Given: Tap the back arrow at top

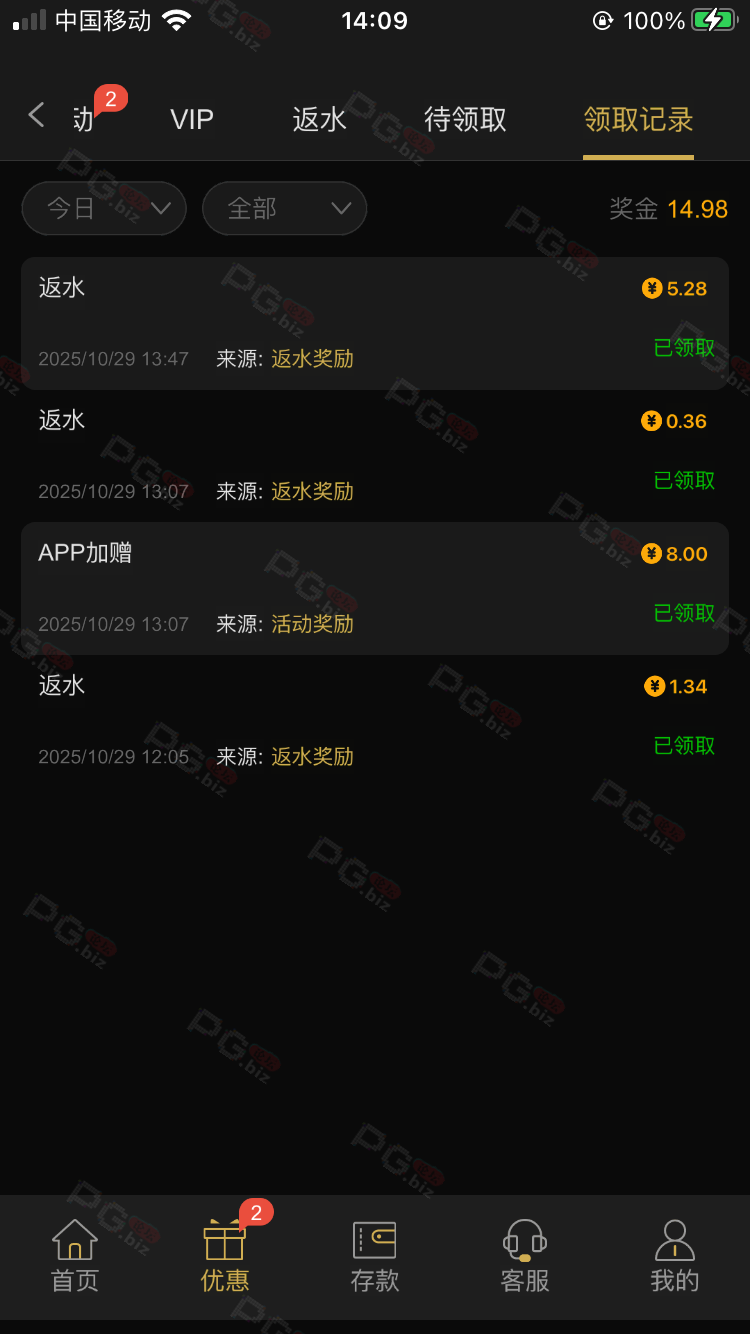Looking at the screenshot, I should tap(37, 116).
